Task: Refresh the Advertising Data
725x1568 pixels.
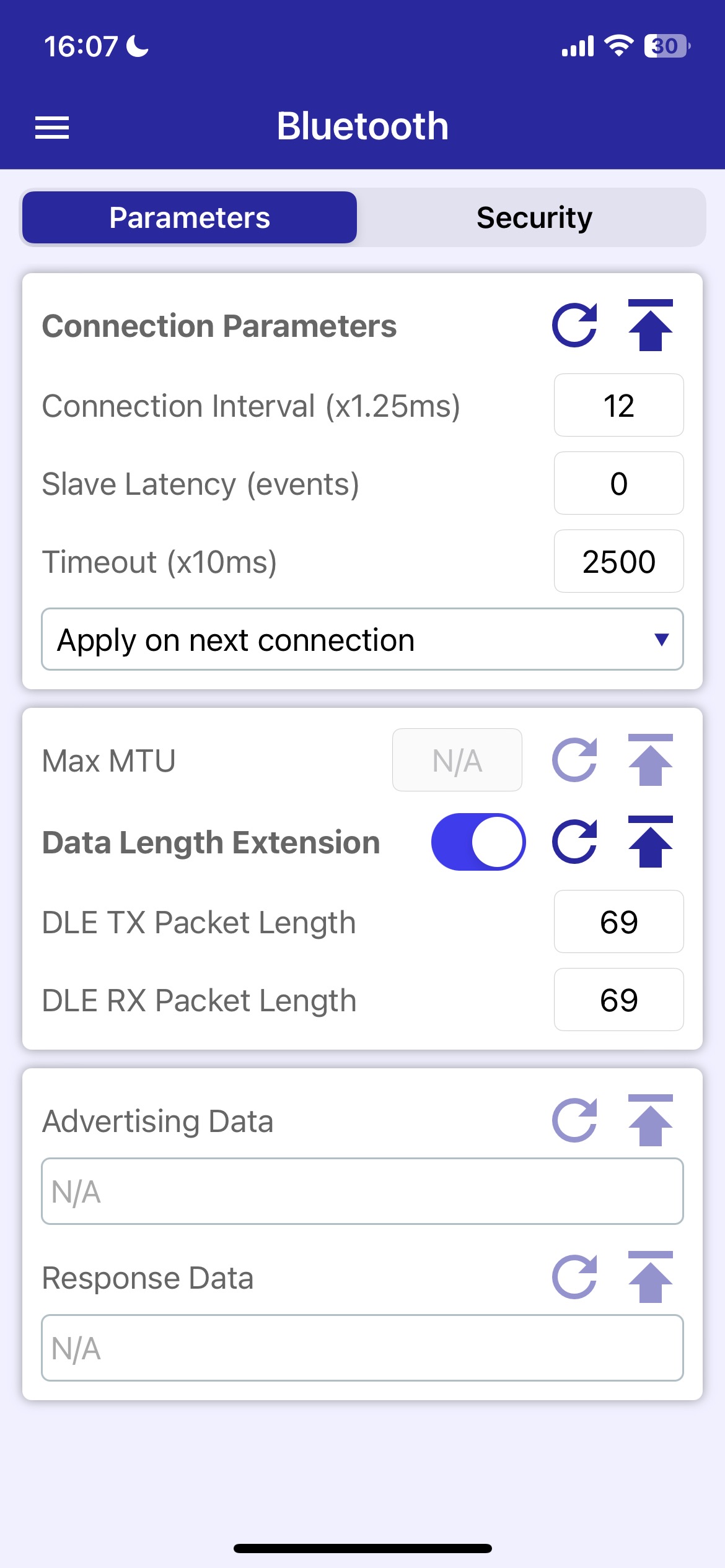Action: tap(574, 1120)
